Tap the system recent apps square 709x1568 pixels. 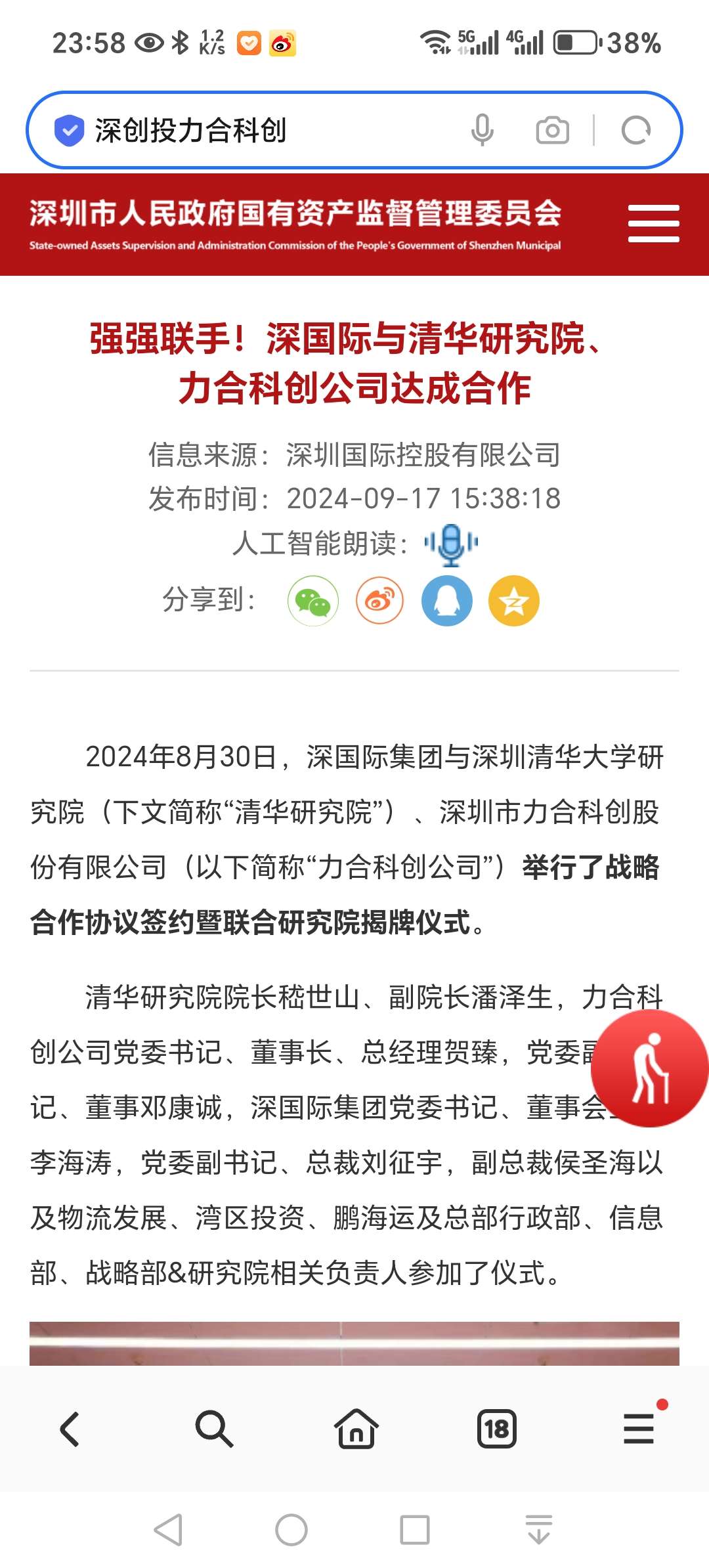[x=415, y=1530]
